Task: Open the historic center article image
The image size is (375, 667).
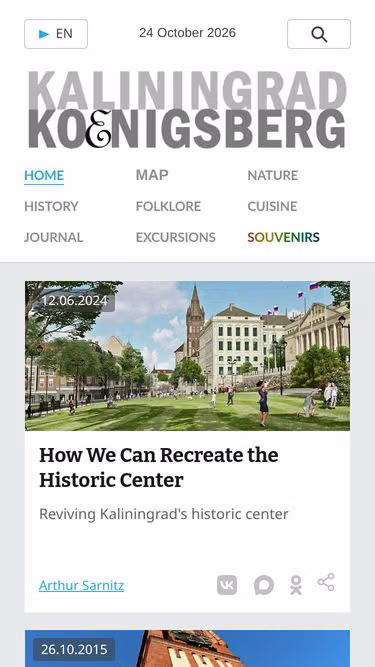Action: 188,356
